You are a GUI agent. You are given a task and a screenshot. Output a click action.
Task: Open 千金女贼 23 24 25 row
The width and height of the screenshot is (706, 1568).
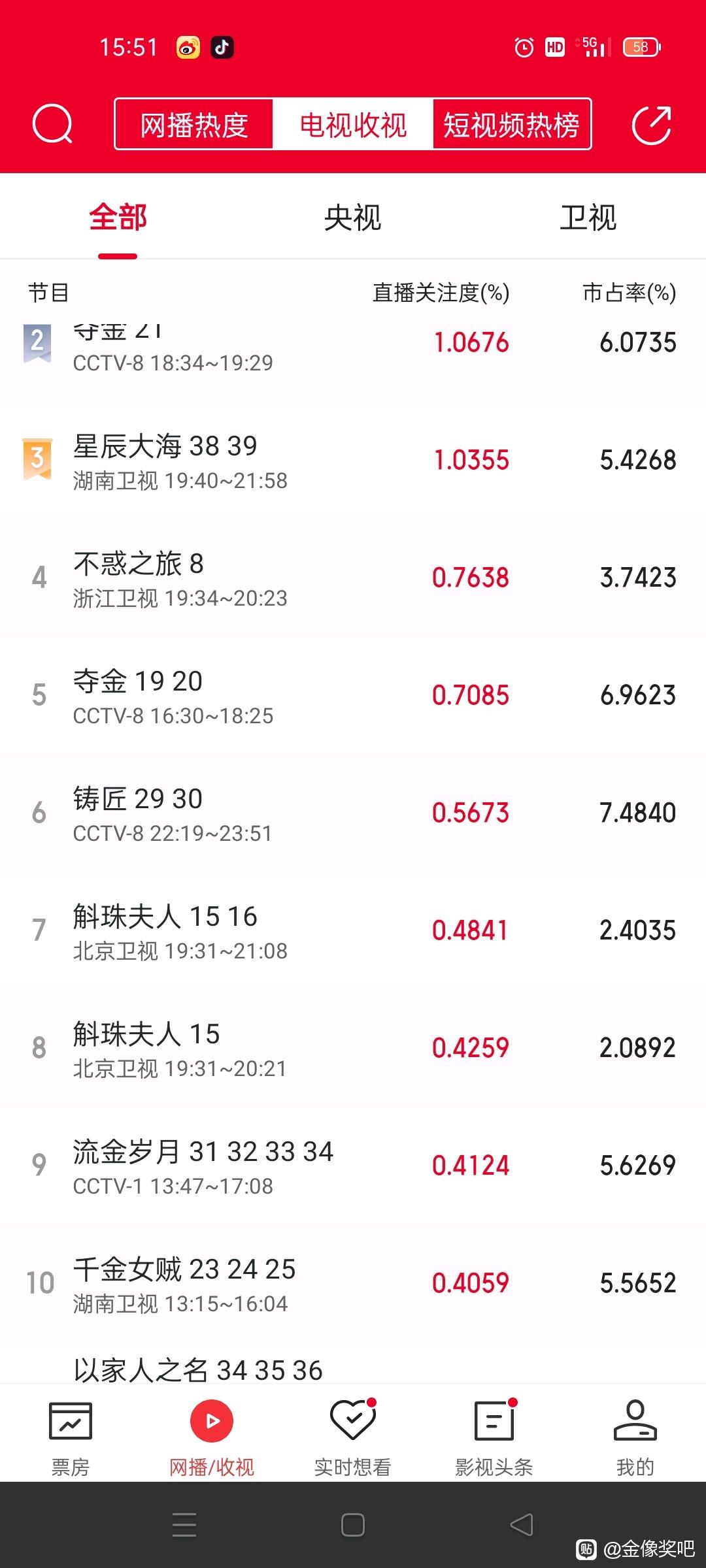(353, 1284)
